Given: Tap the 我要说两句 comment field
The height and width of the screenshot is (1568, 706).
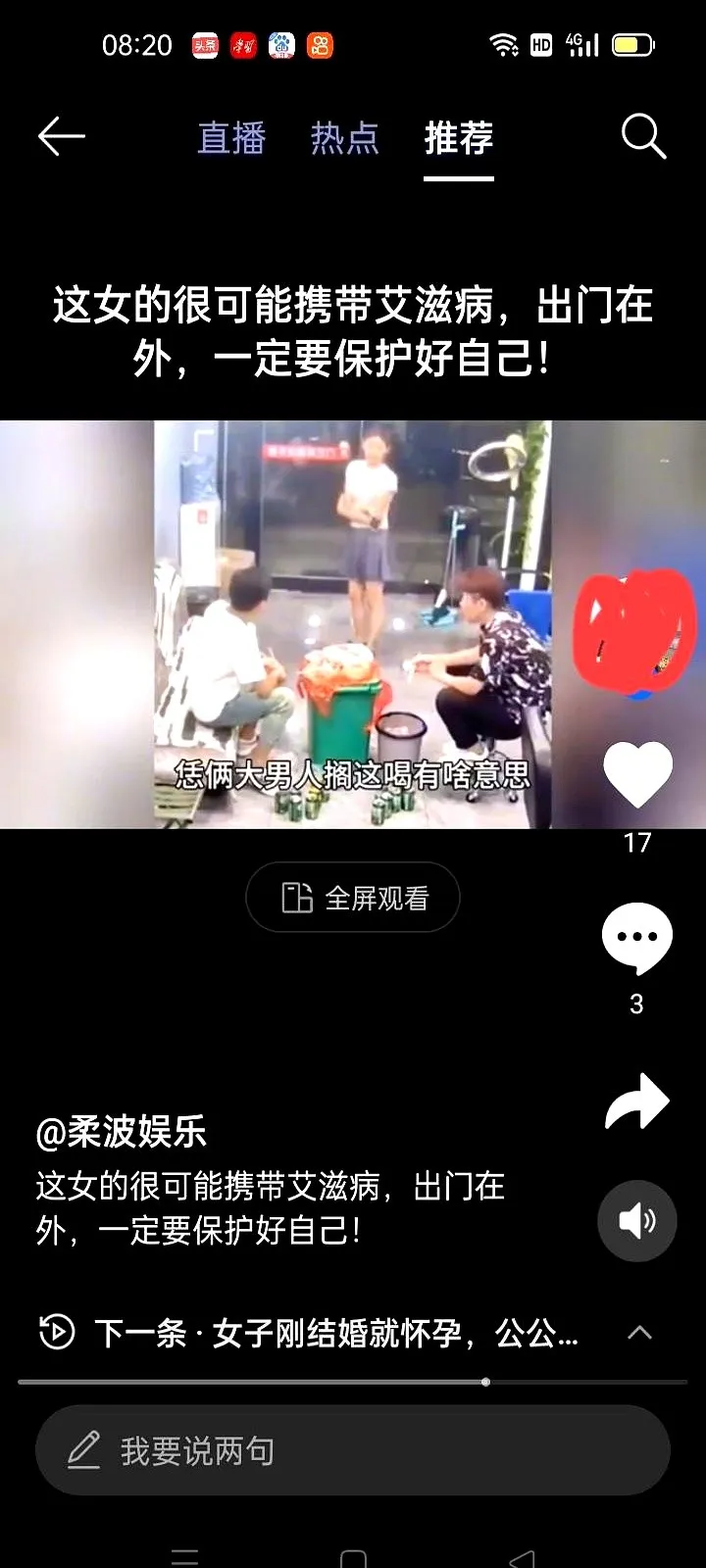Looking at the screenshot, I should pyautogui.click(x=353, y=1450).
